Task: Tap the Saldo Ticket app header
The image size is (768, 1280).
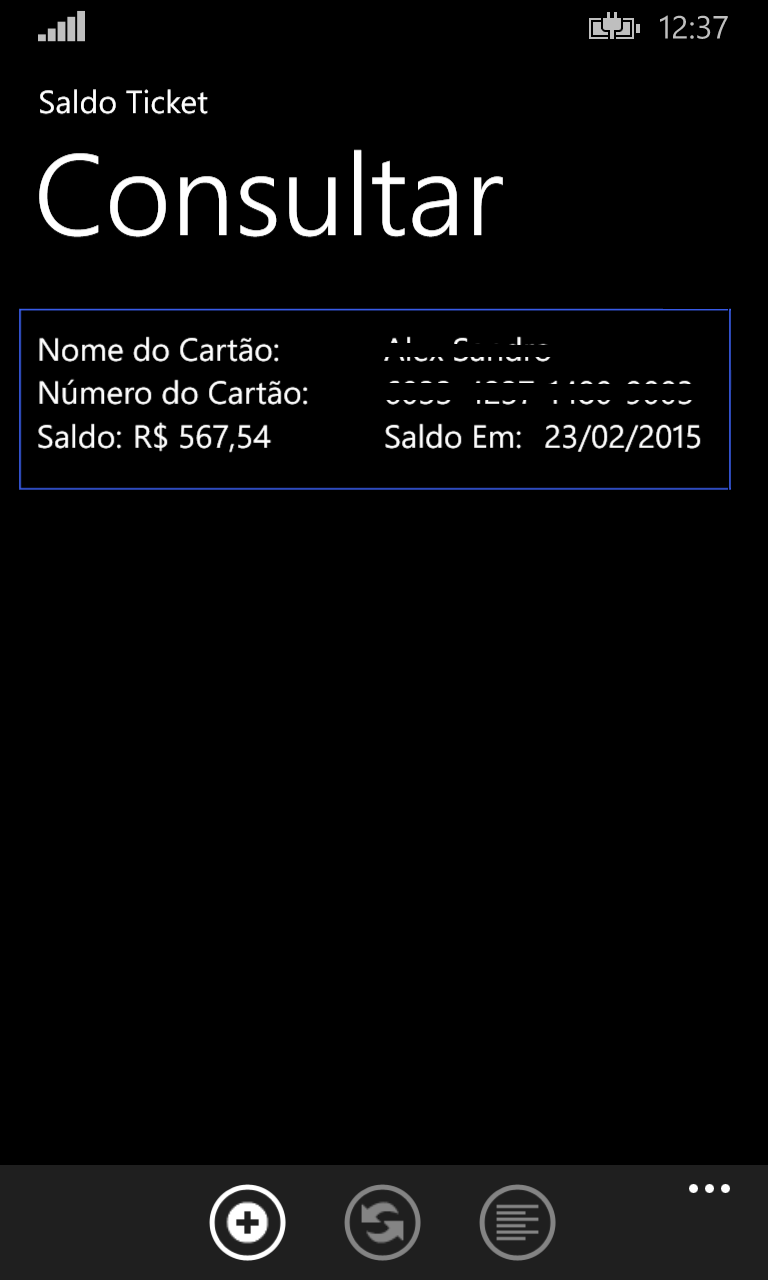Action: coord(122,102)
